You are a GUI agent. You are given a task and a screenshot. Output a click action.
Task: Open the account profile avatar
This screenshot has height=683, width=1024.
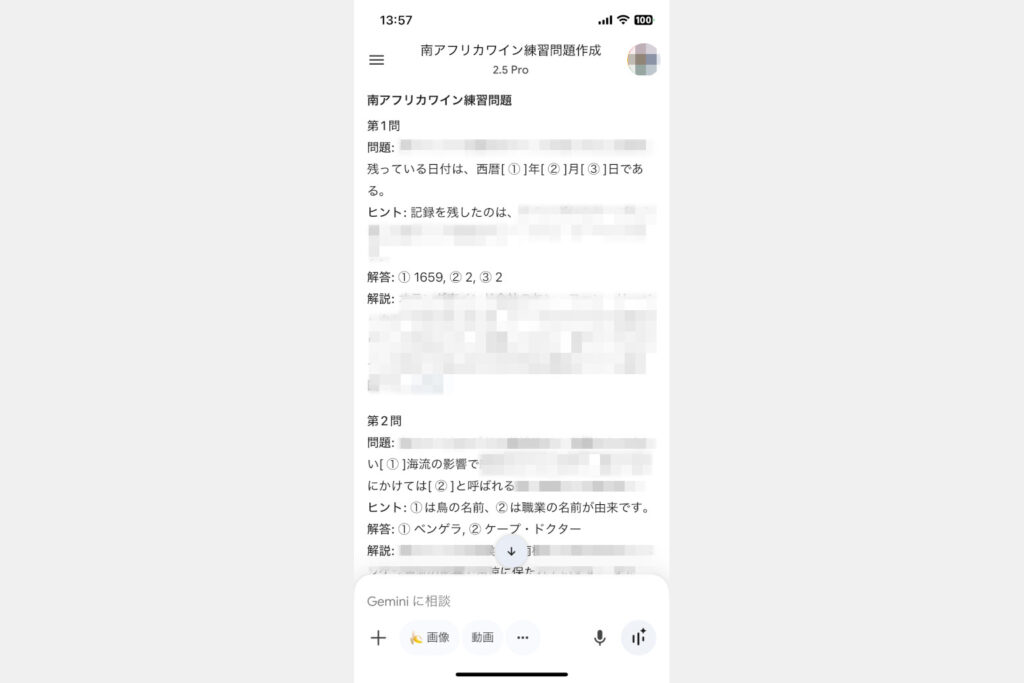642,60
